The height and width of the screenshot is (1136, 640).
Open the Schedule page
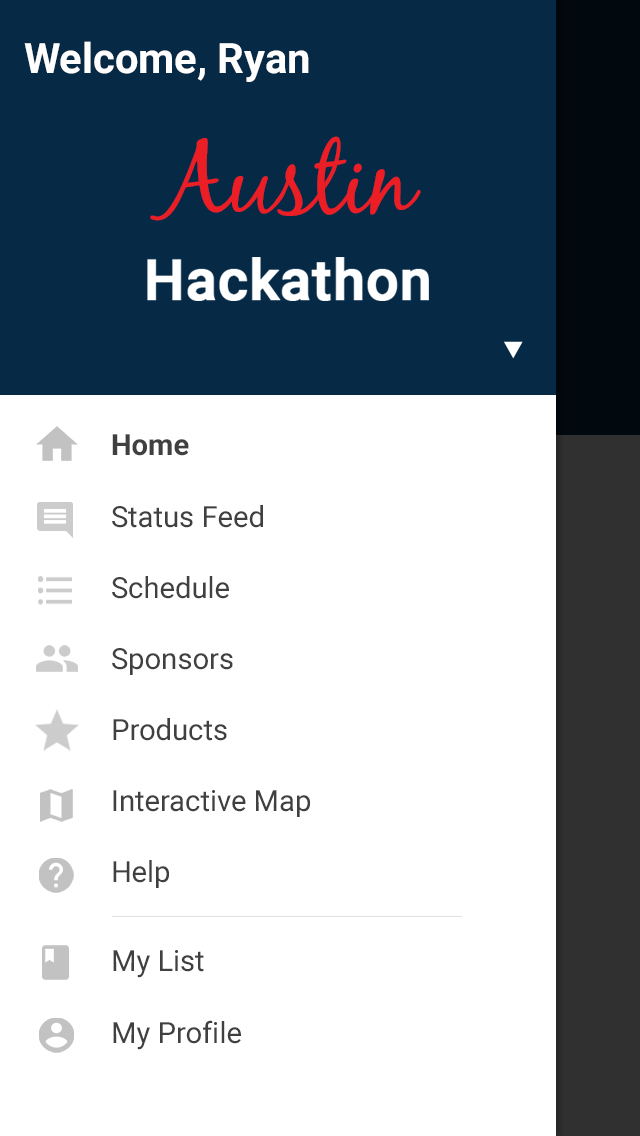coord(170,588)
